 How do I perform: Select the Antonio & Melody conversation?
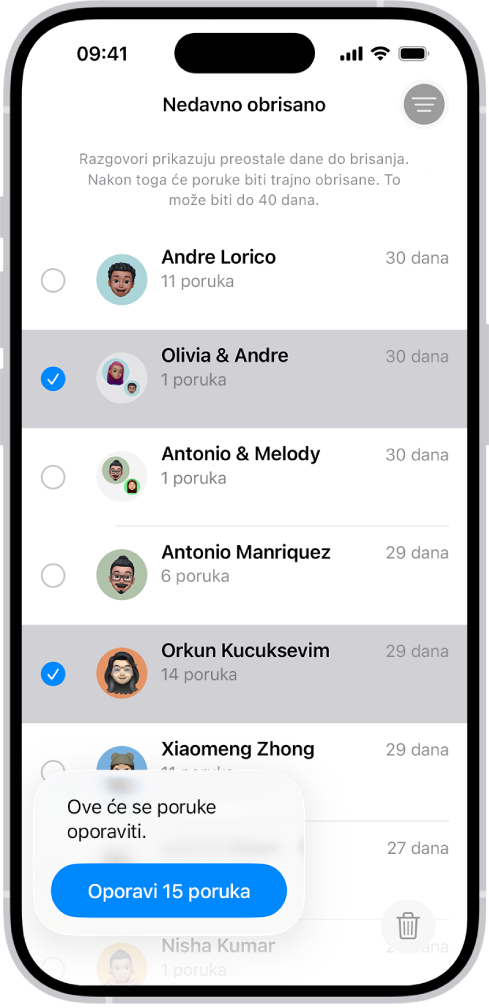click(x=53, y=477)
